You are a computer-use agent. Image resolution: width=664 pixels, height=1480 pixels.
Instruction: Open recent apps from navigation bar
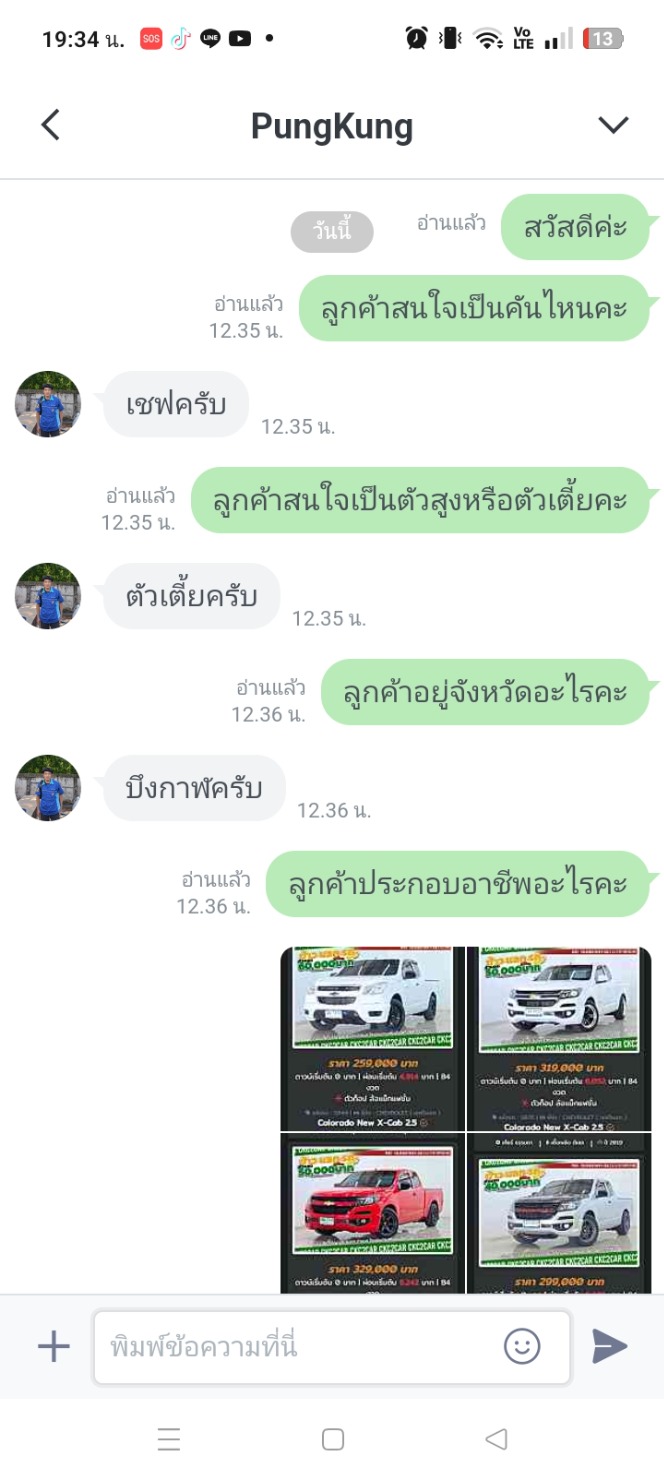pyautogui.click(x=169, y=1439)
